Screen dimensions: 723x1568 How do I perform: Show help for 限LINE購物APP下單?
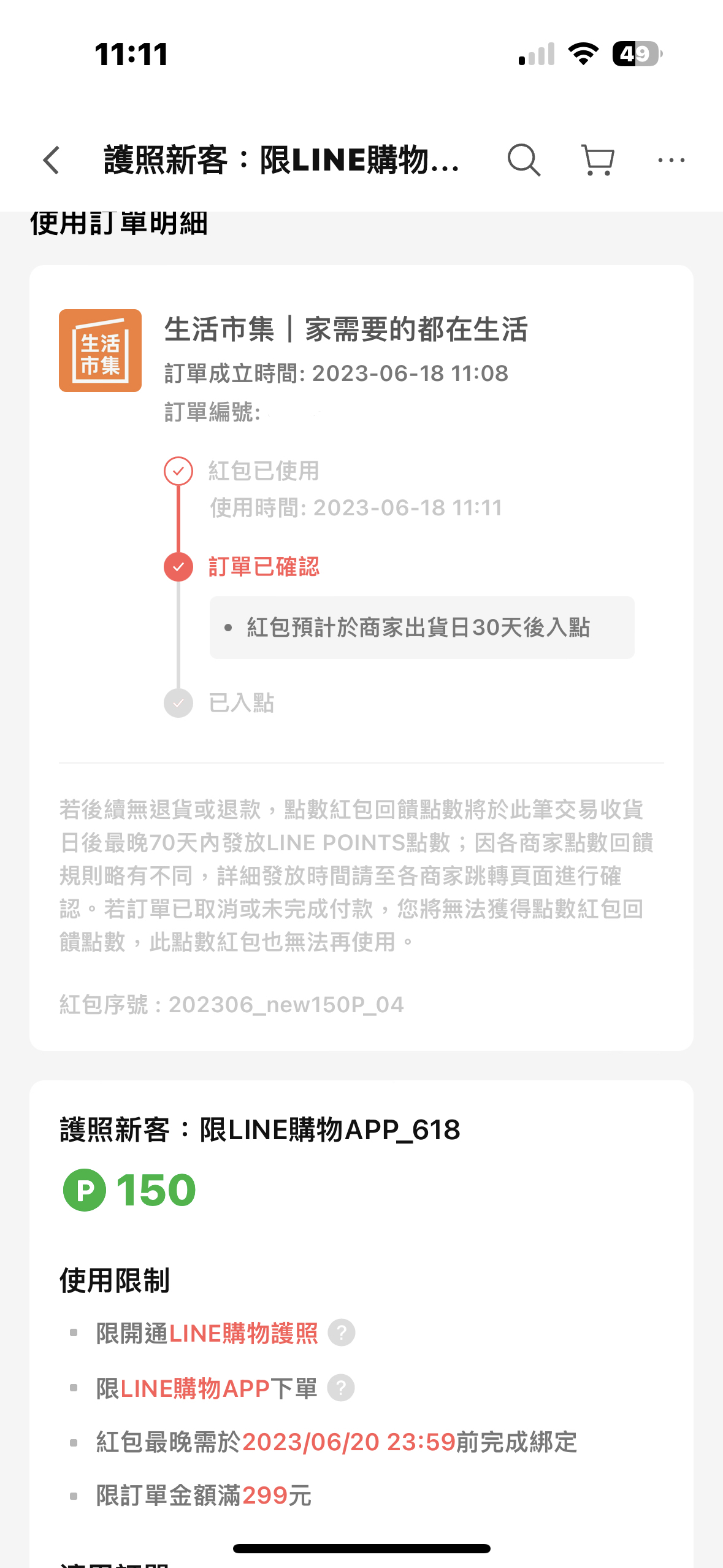tap(341, 1388)
